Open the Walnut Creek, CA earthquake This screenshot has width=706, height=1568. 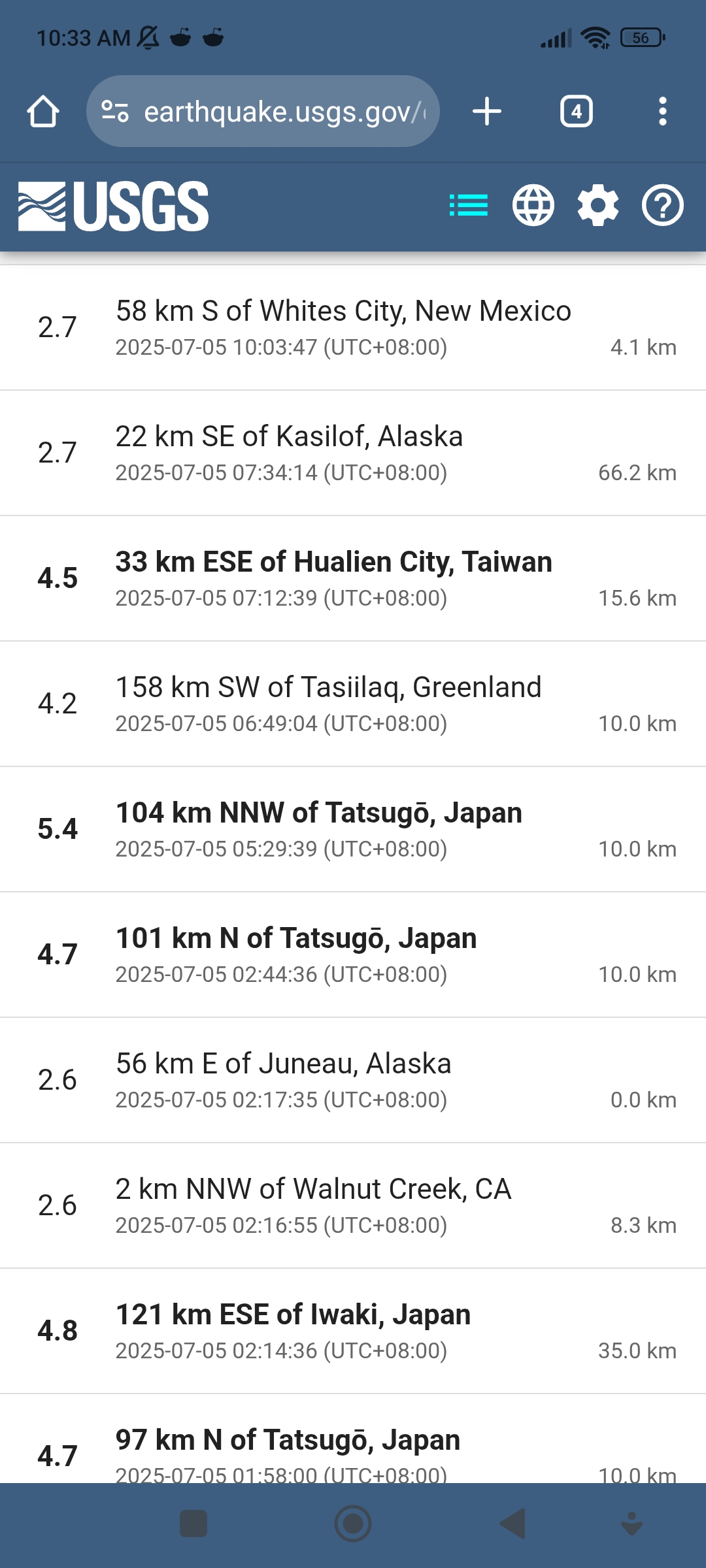point(353,1205)
